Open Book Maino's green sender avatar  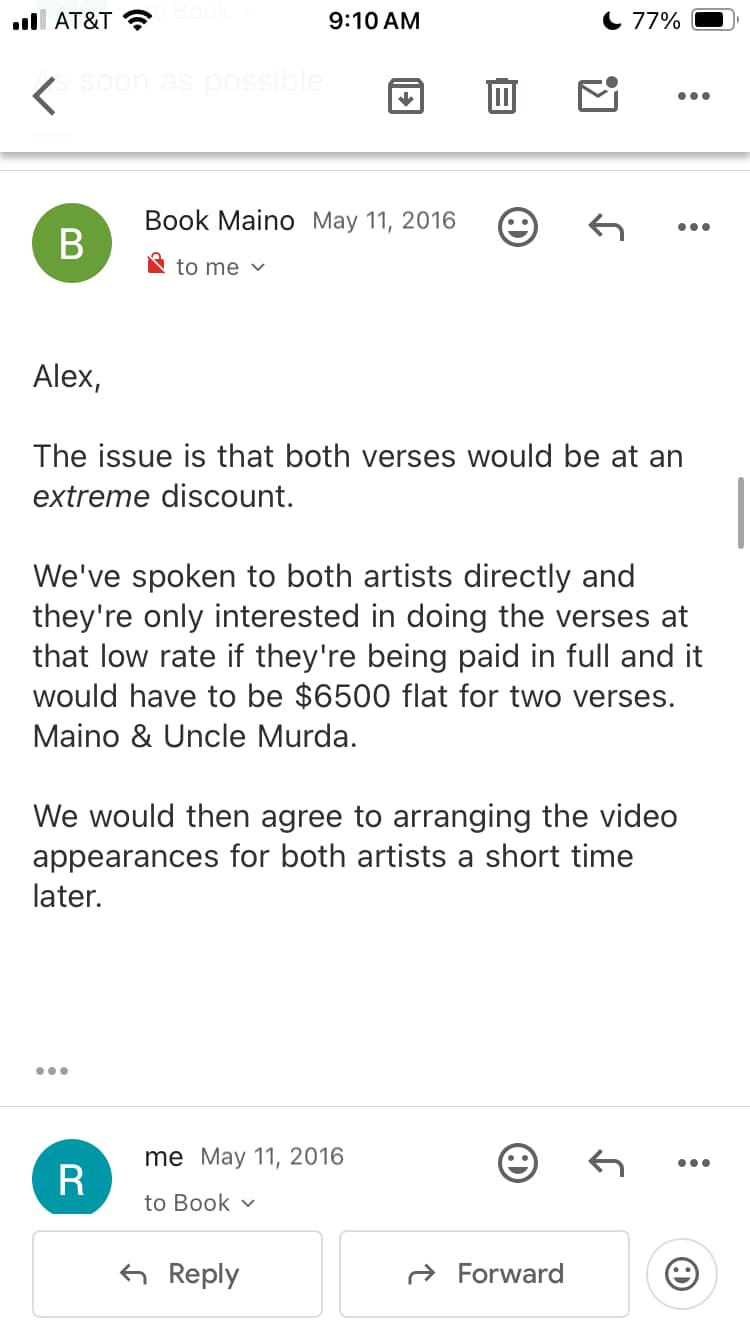tap(72, 243)
